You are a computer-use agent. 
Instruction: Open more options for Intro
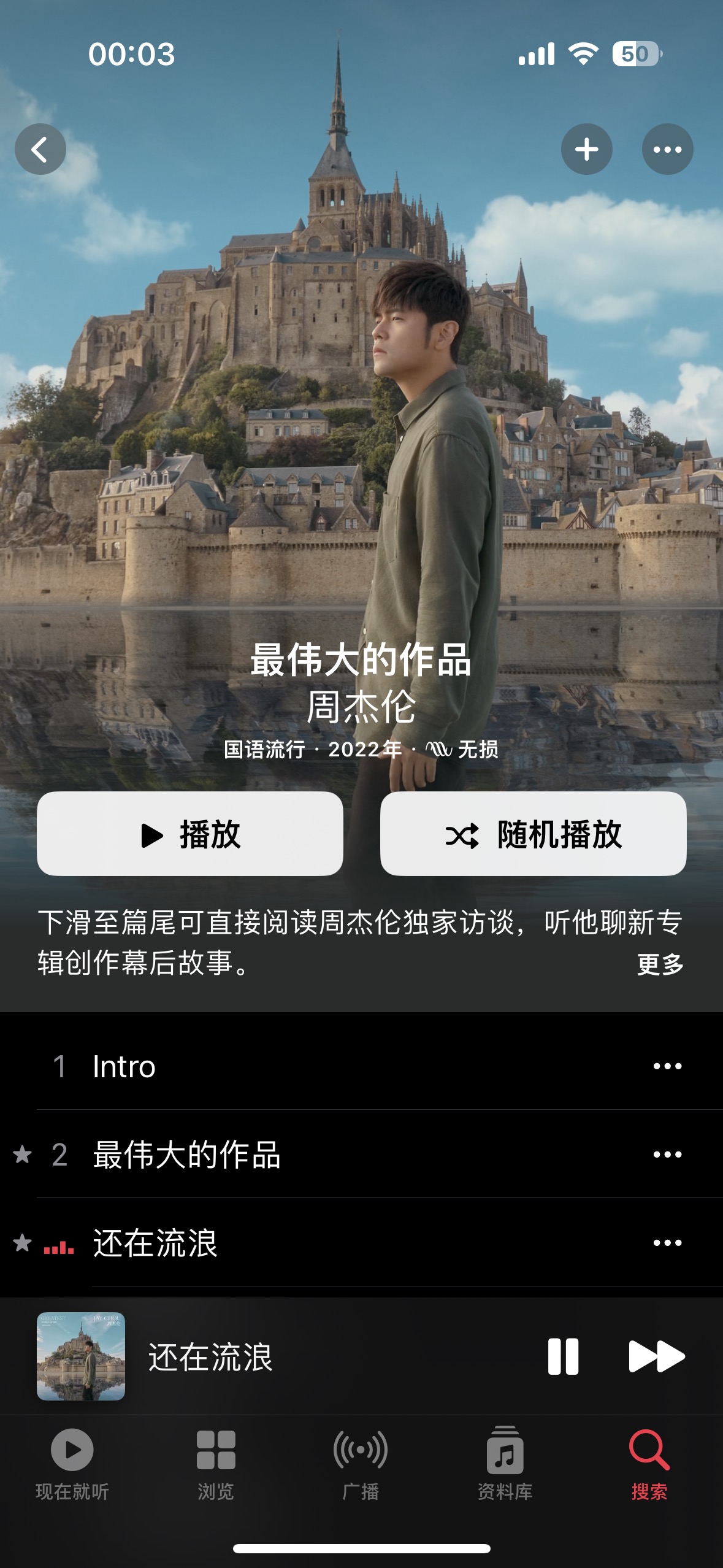click(x=668, y=1066)
